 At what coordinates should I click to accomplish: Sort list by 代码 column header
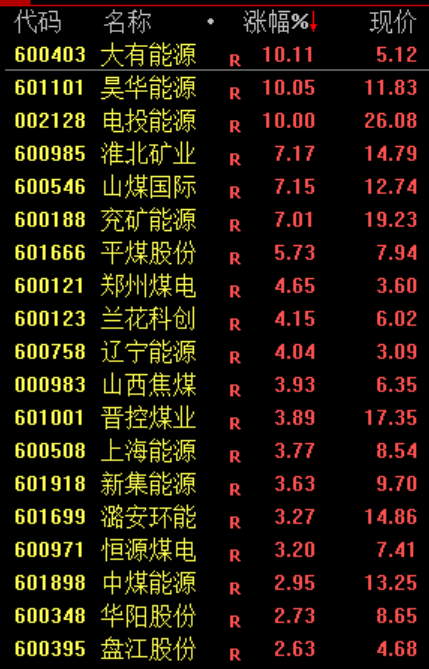[38, 22]
